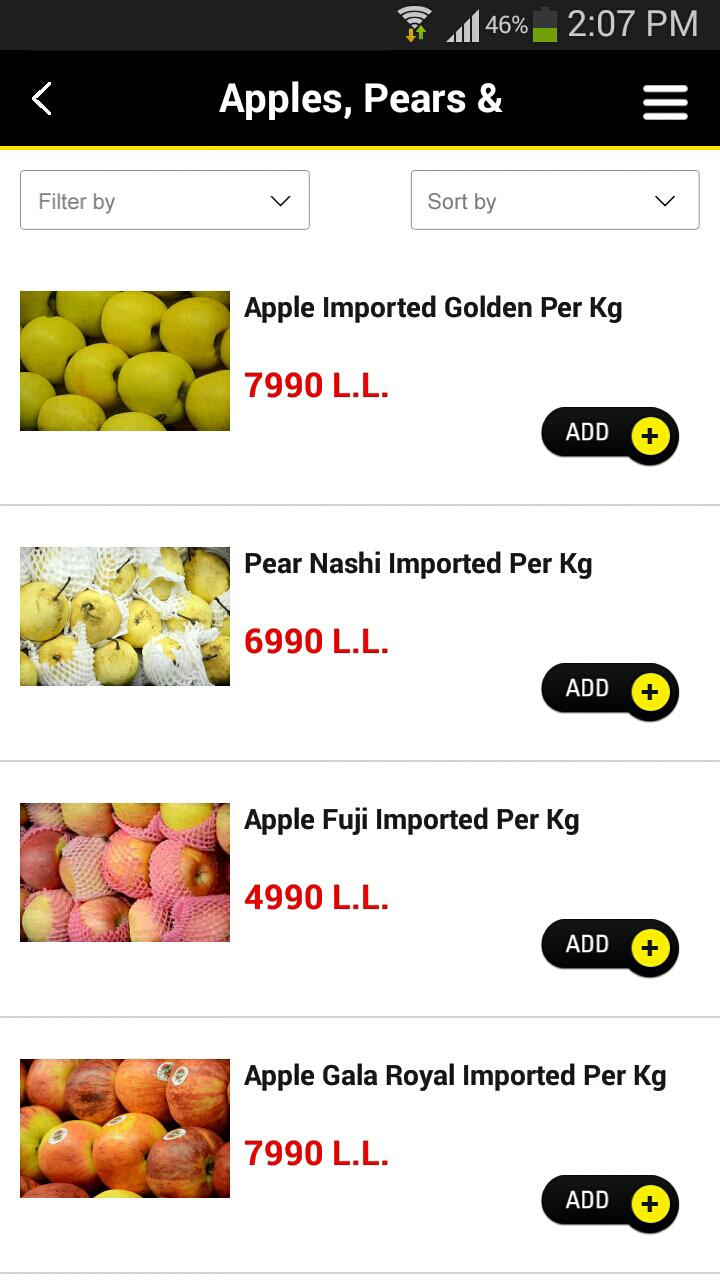Image resolution: width=720 pixels, height=1280 pixels.
Task: Open Apple Fuji Imported product photo
Action: (x=125, y=872)
